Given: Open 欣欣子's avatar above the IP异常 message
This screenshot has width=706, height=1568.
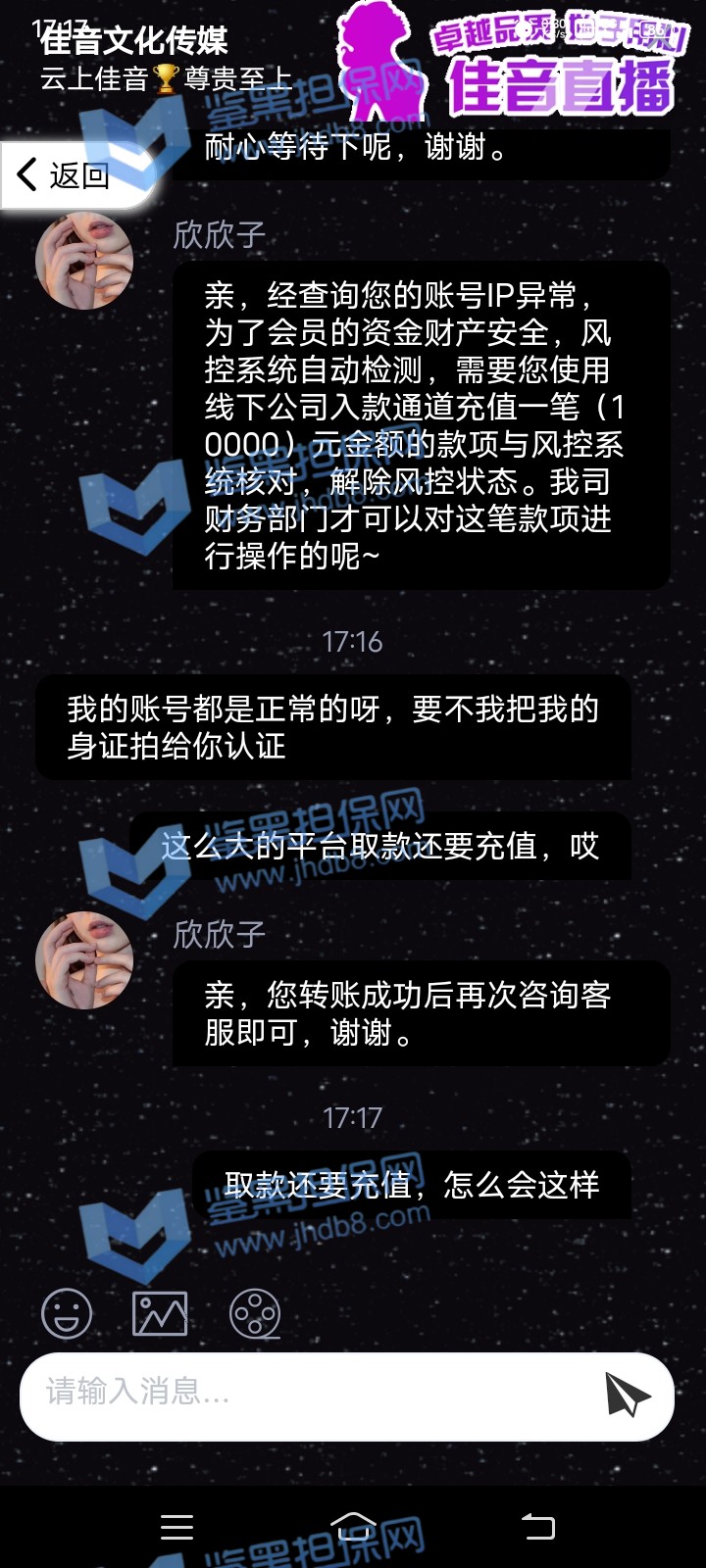Looking at the screenshot, I should tap(84, 262).
